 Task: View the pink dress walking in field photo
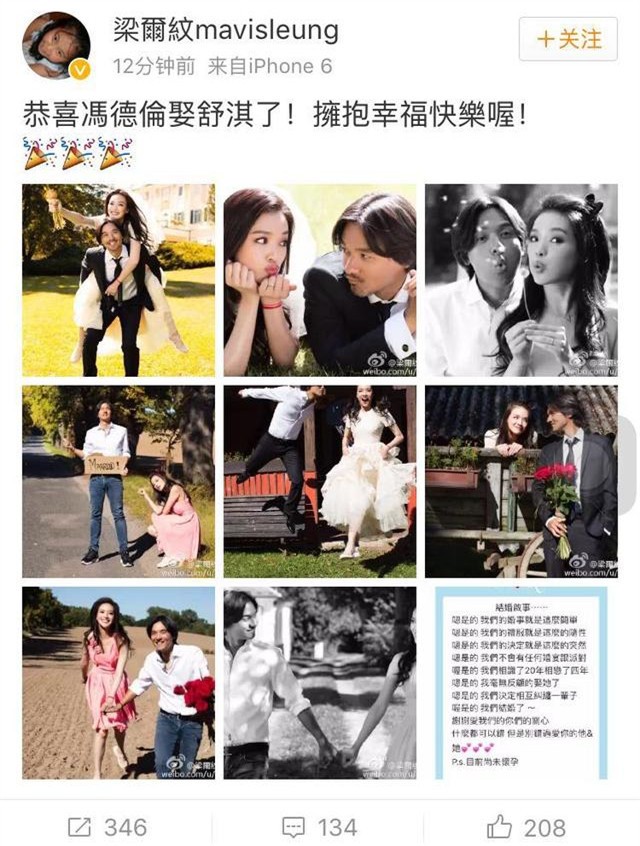(118, 683)
